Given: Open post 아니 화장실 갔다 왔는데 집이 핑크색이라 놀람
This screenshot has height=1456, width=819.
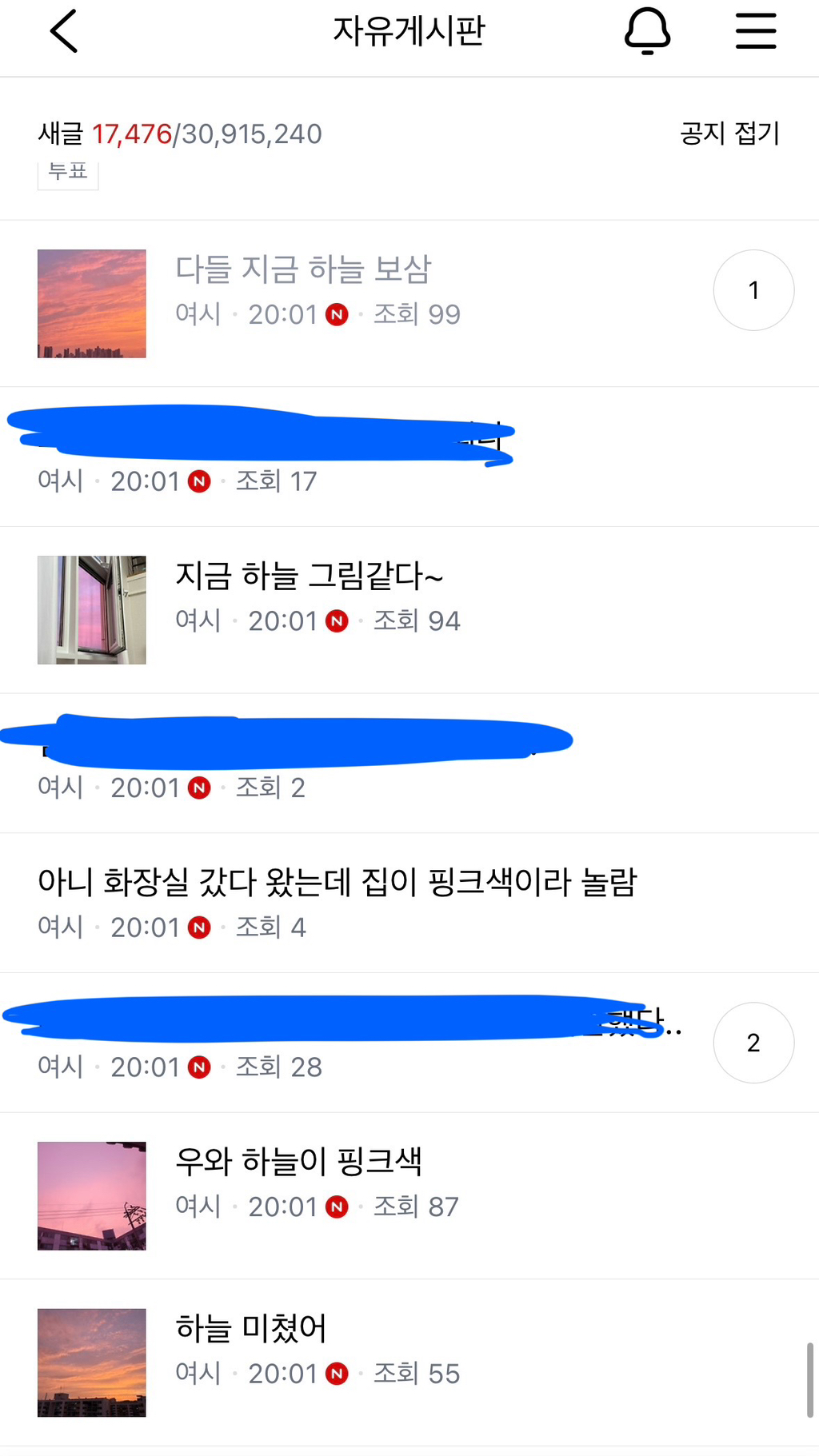Looking at the screenshot, I should (337, 883).
